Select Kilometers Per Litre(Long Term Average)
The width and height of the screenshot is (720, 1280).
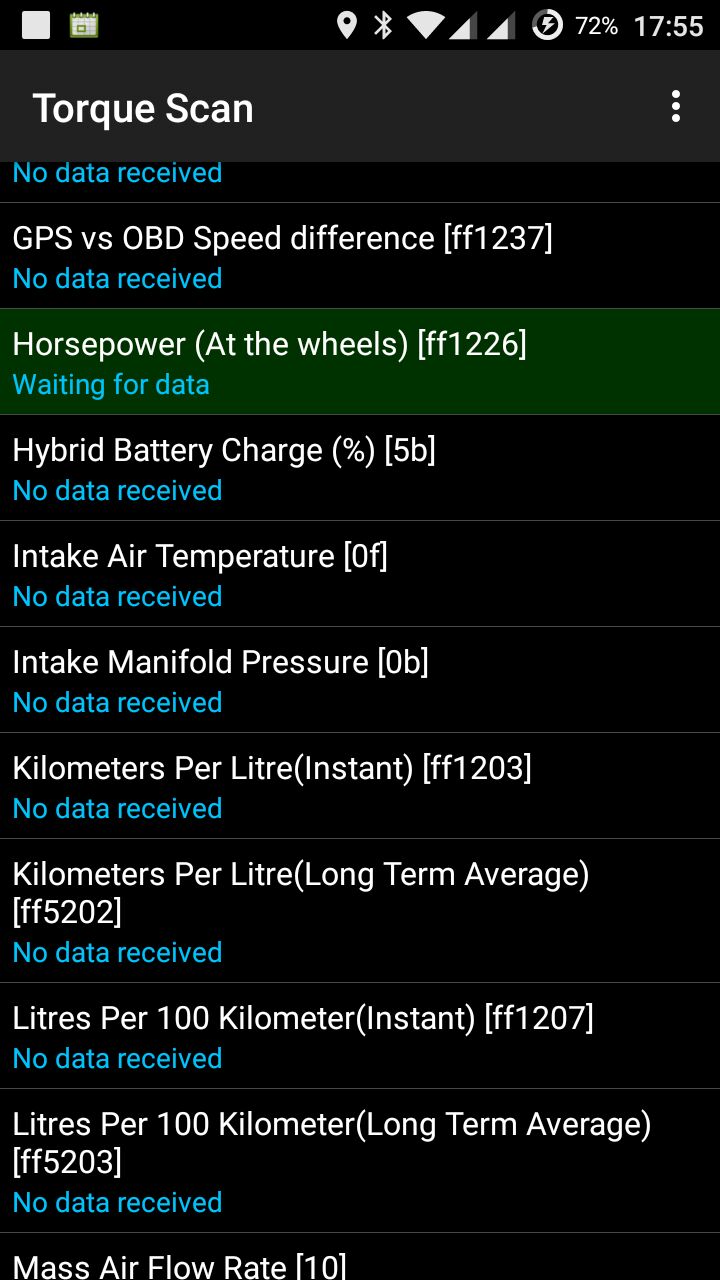(360, 911)
